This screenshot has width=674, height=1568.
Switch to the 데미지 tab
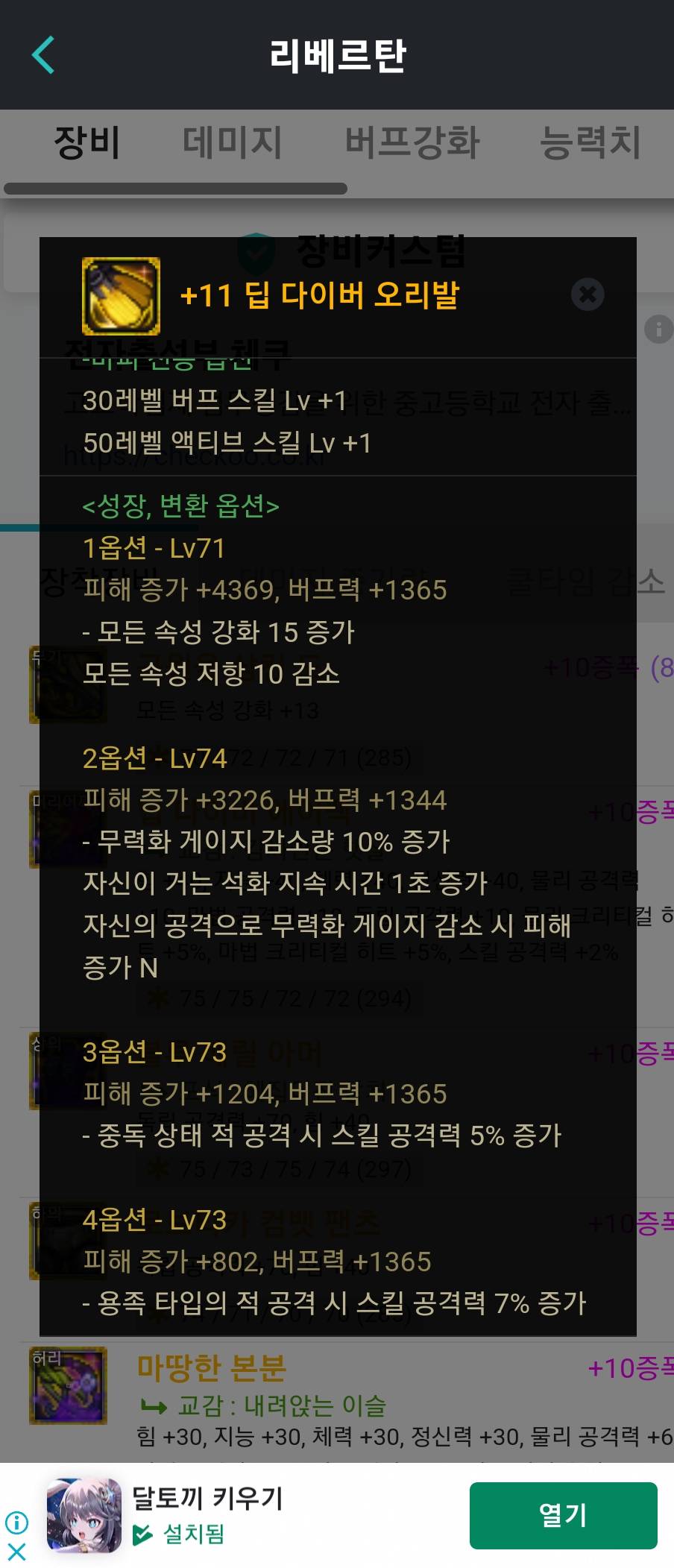coord(233,142)
